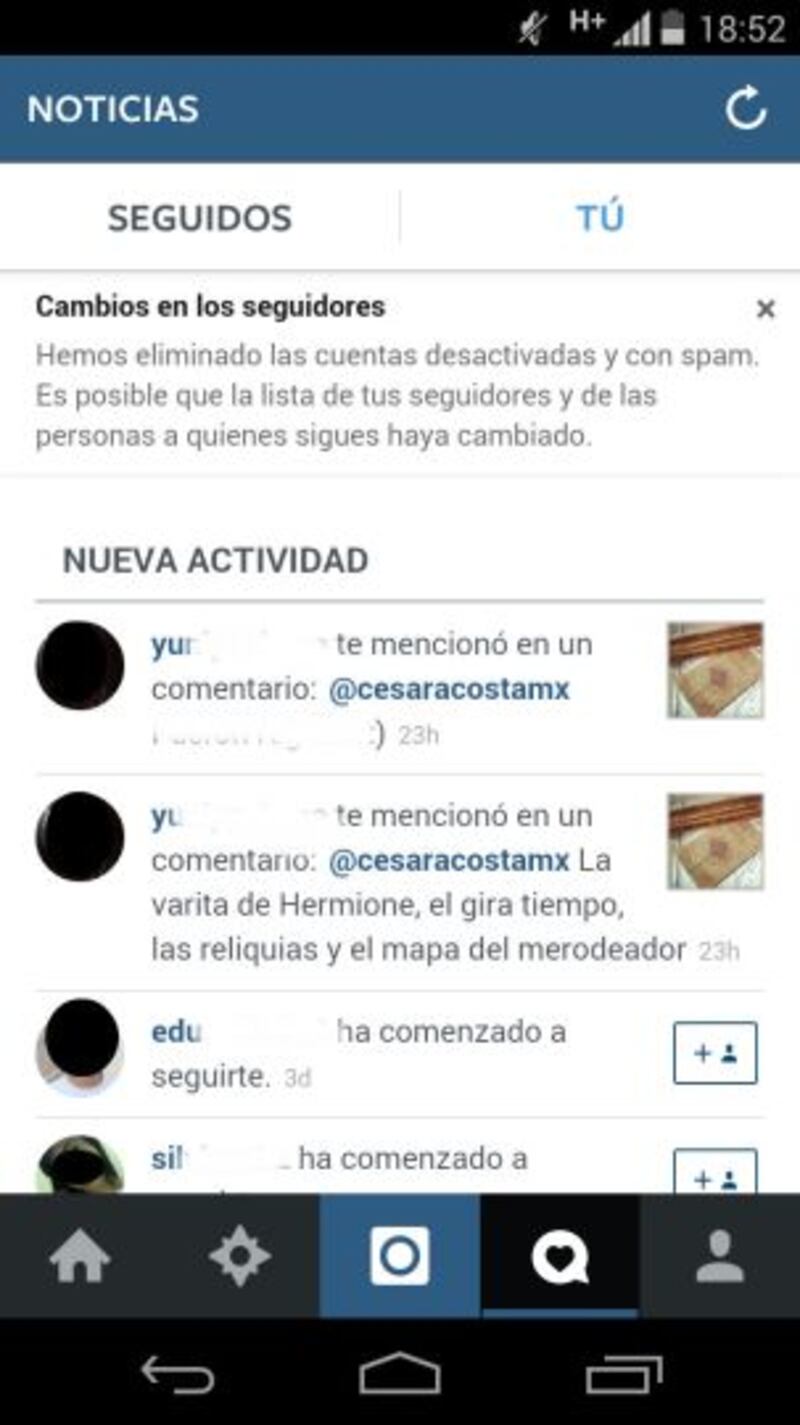This screenshot has width=800, height=1425.
Task: Go to your profile tab
Action: (x=720, y=1256)
